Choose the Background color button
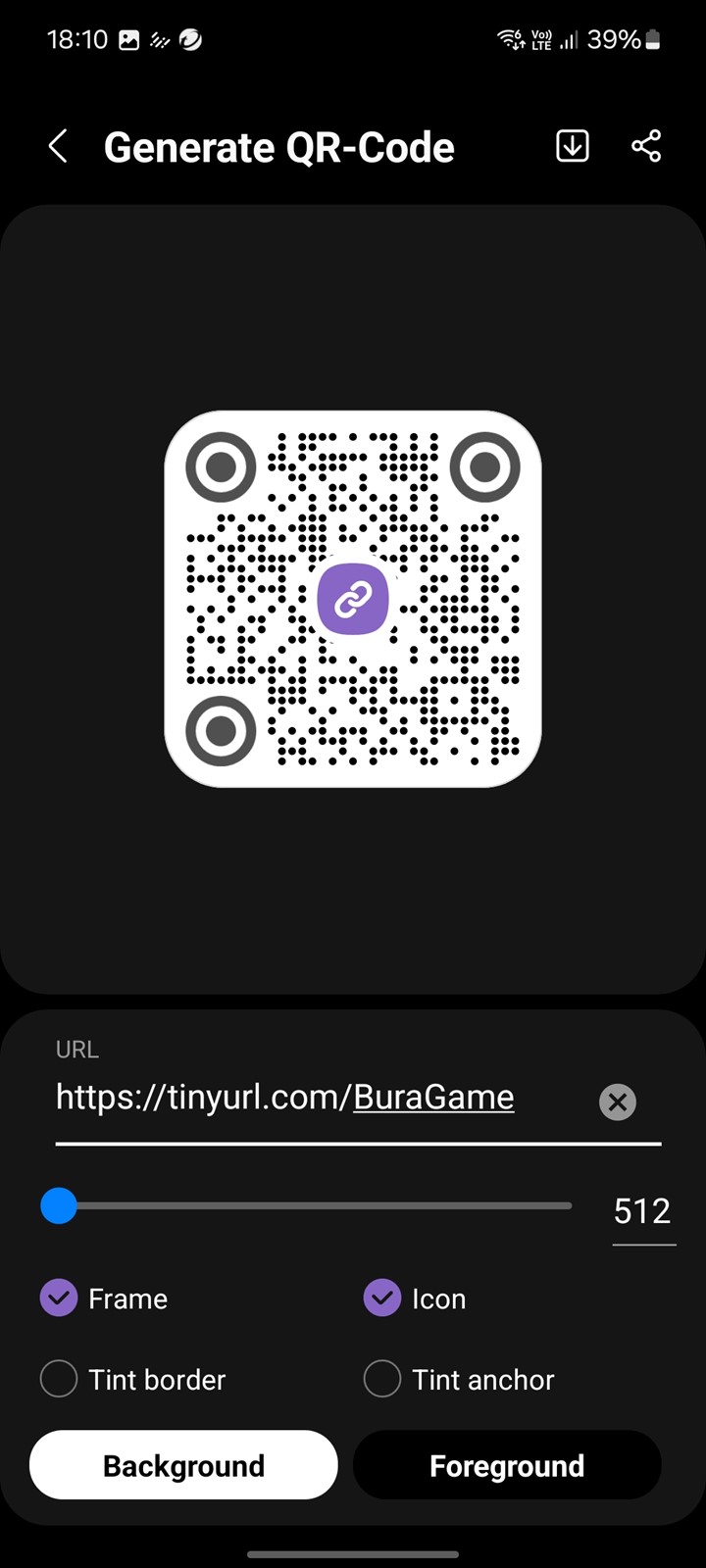Image resolution: width=706 pixels, height=1568 pixels. [183, 1465]
